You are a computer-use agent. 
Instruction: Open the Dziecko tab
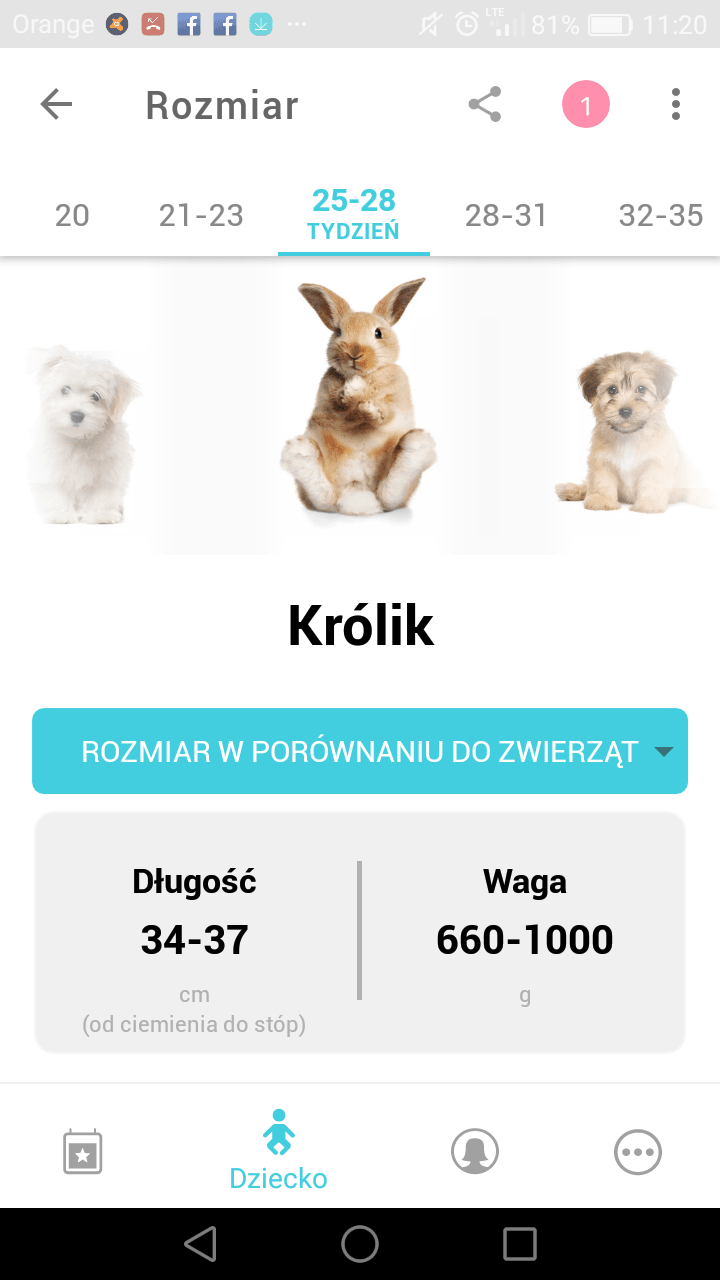coord(278,1152)
